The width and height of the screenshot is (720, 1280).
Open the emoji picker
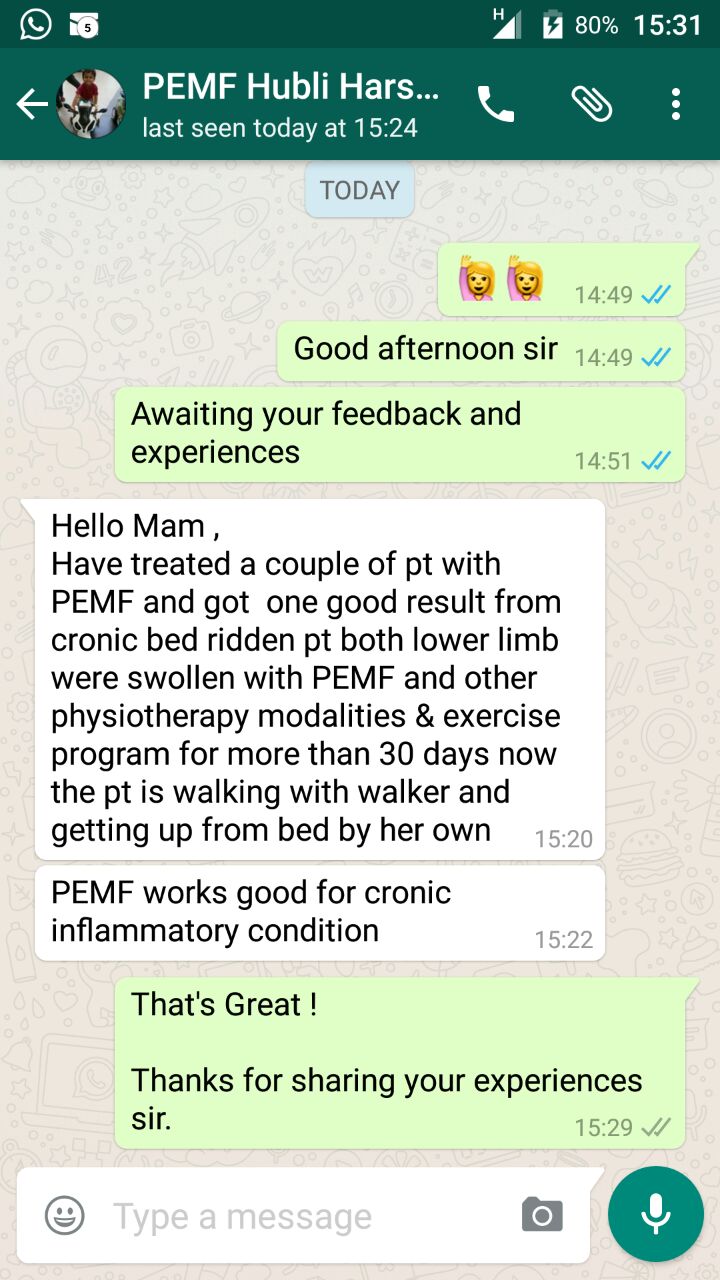[64, 1216]
